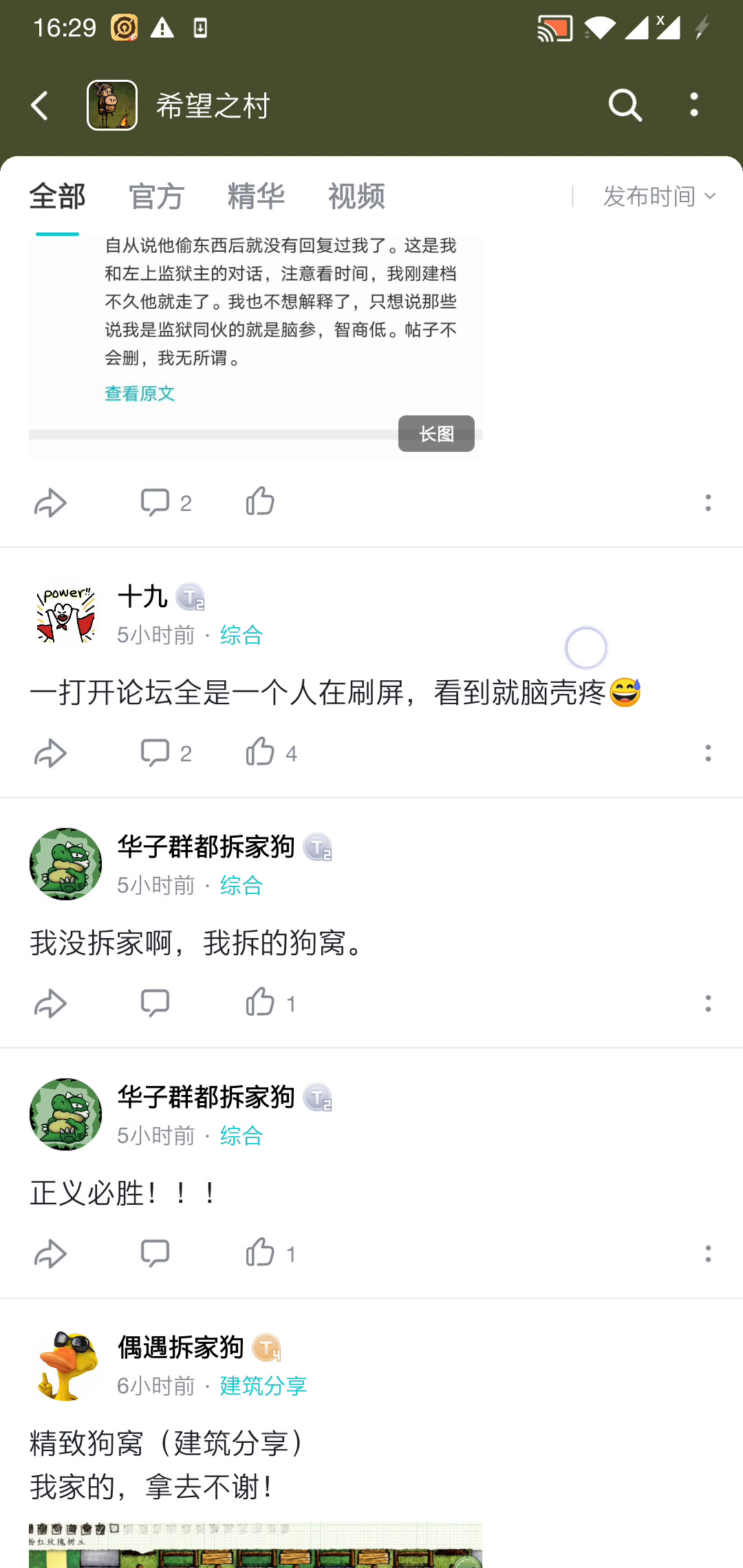Share the 正义必胜 post
The height and width of the screenshot is (1568, 743).
50,1254
